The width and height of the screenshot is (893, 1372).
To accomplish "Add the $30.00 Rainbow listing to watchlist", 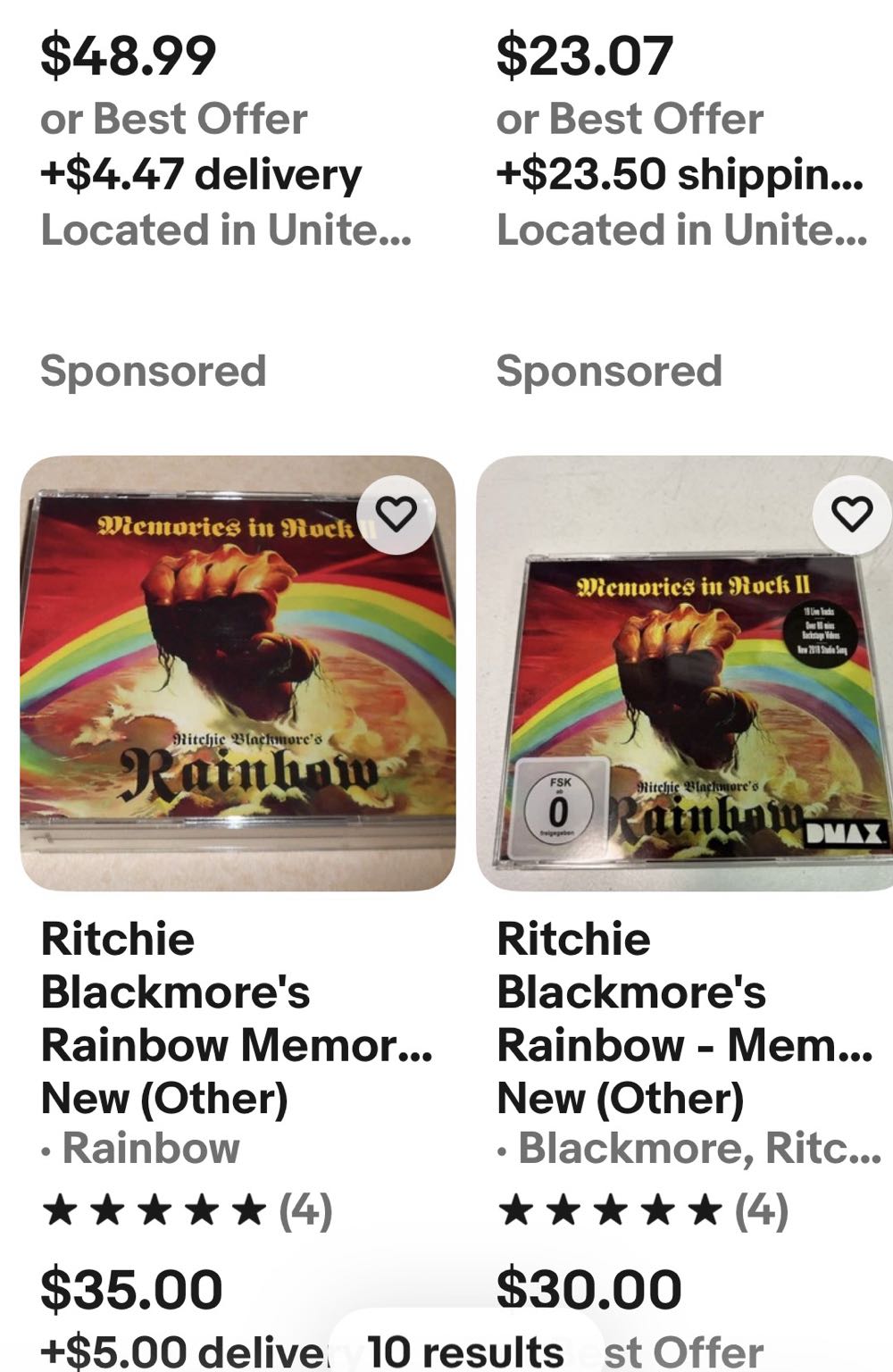I will pyautogui.click(x=851, y=514).
